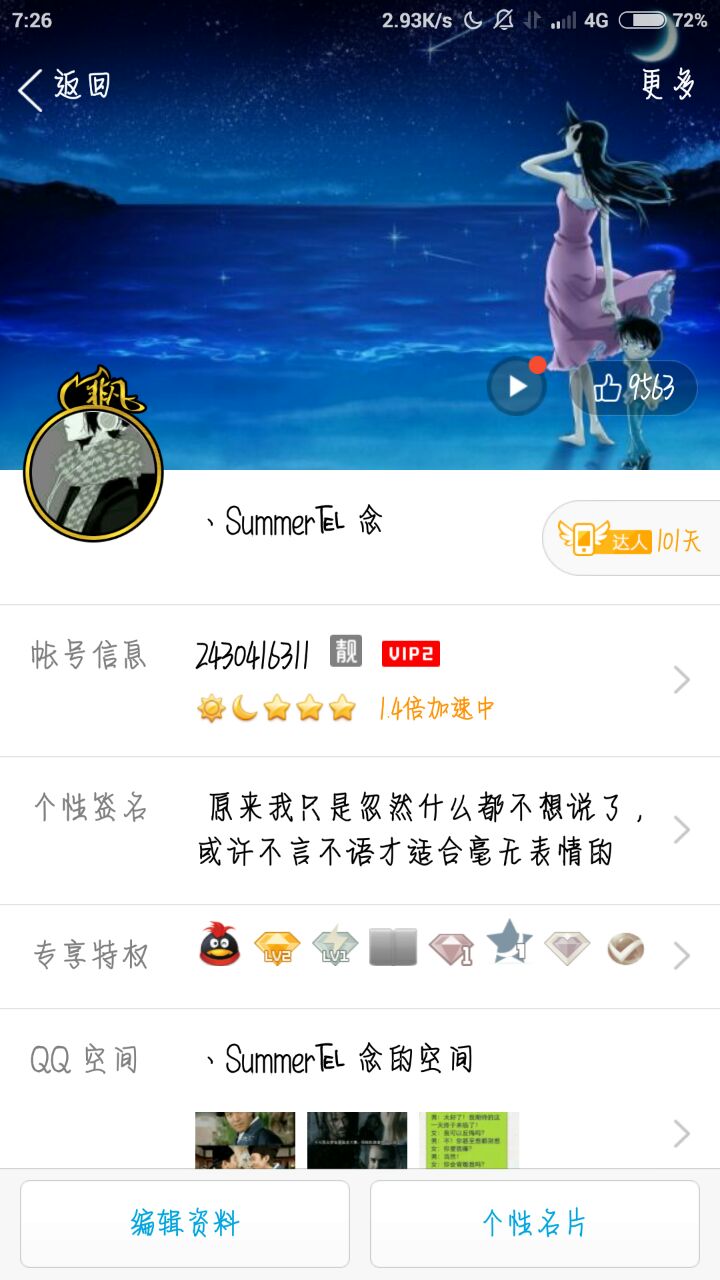Open the 帐号信息 row
Image resolution: width=720 pixels, height=1280 pixels.
click(x=360, y=680)
